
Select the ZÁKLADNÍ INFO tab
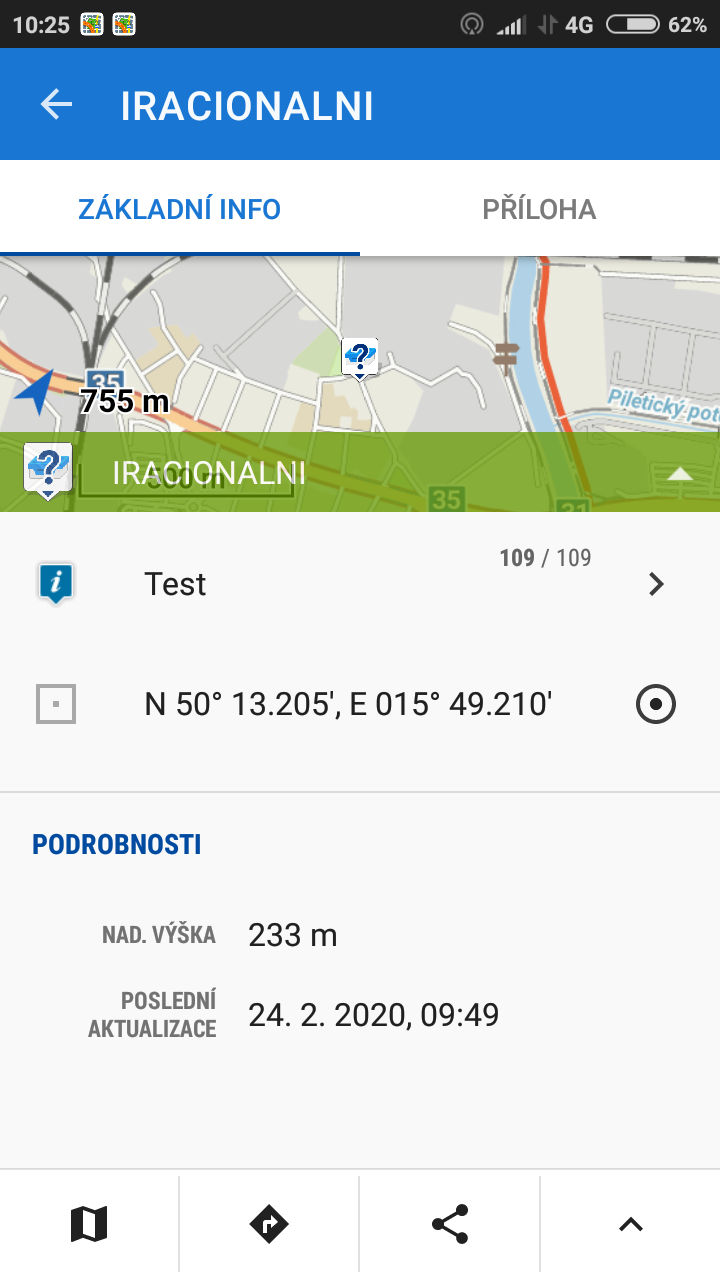tap(180, 209)
